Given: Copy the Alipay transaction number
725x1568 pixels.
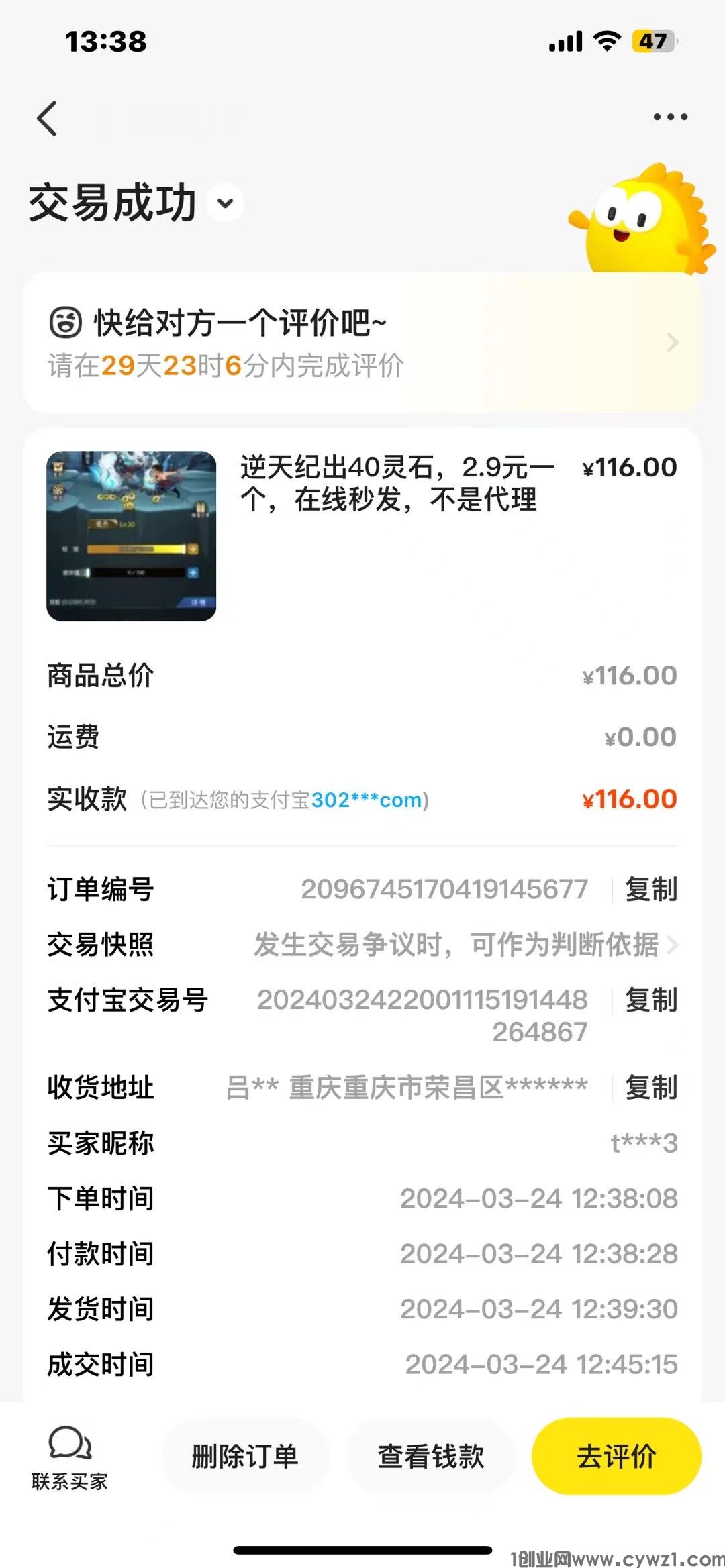Looking at the screenshot, I should tap(650, 999).
